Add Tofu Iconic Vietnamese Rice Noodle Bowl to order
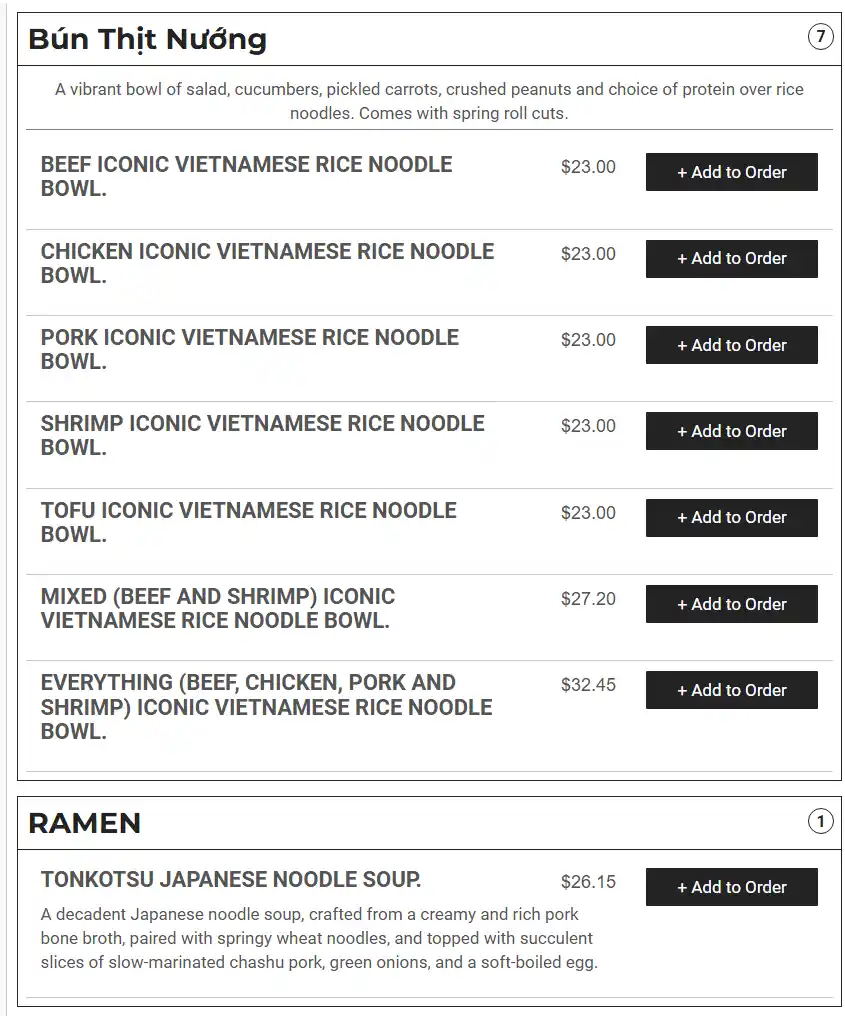The image size is (845, 1016). pyautogui.click(x=731, y=517)
